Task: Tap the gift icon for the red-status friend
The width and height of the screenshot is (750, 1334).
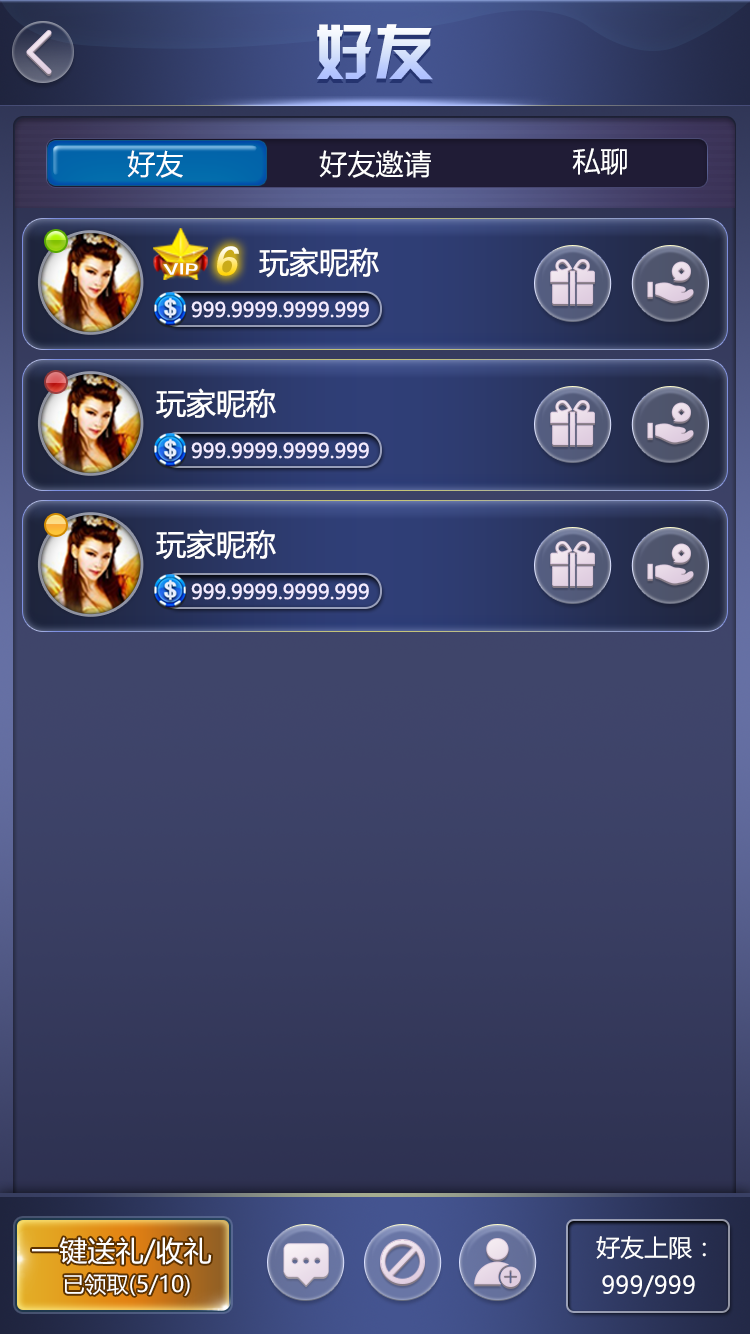Action: click(x=573, y=425)
